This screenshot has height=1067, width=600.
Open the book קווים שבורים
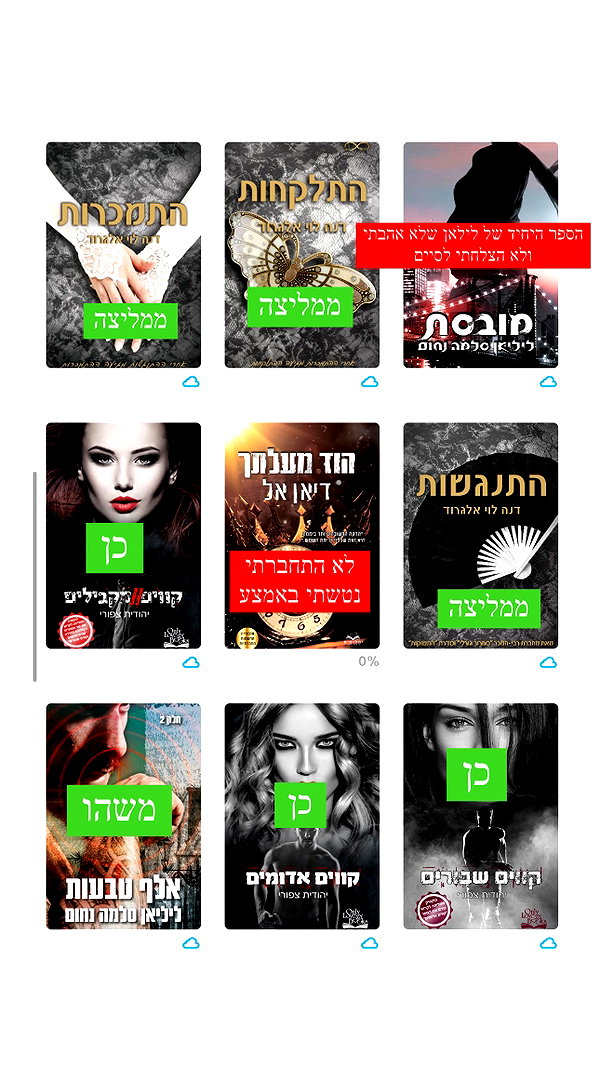480,816
